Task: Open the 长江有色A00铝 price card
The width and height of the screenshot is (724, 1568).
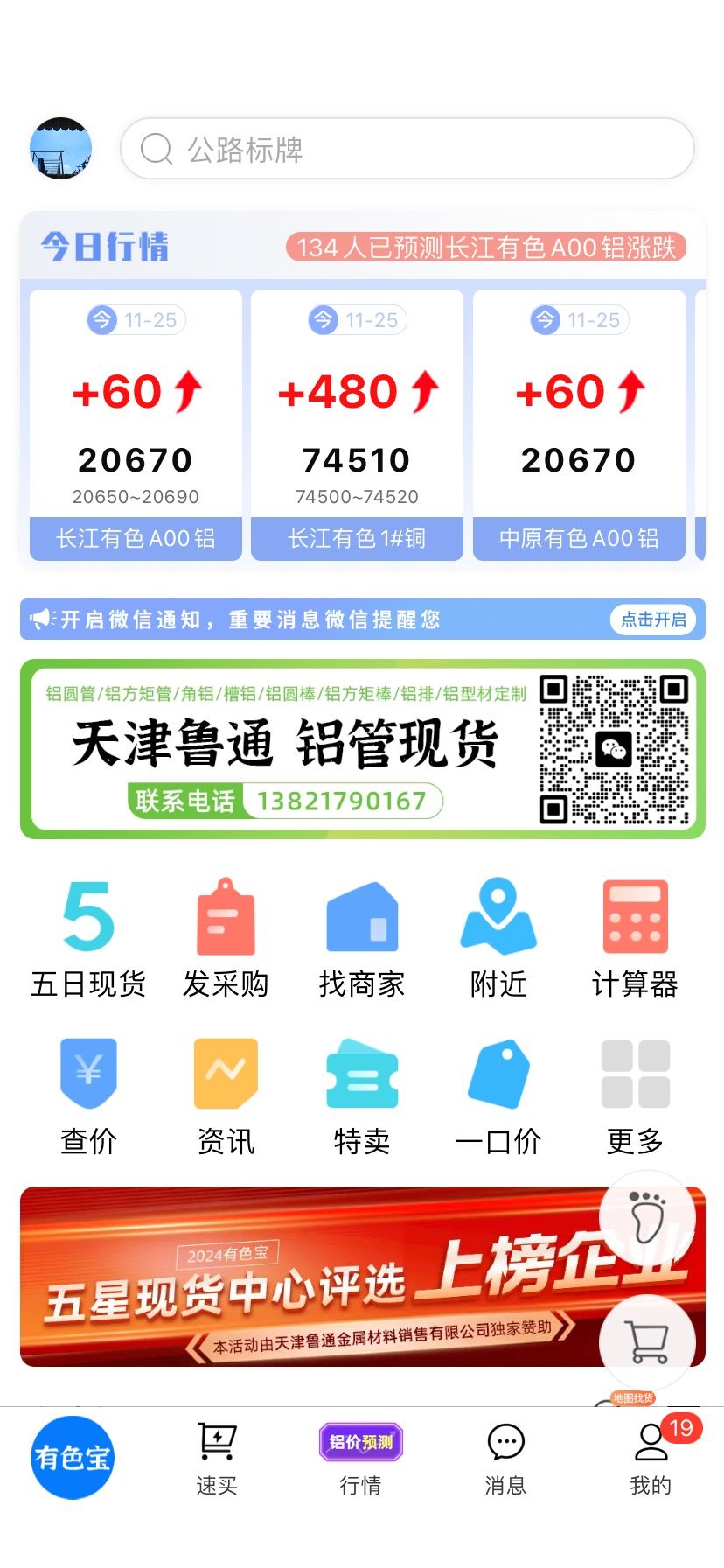Action: 136,425
